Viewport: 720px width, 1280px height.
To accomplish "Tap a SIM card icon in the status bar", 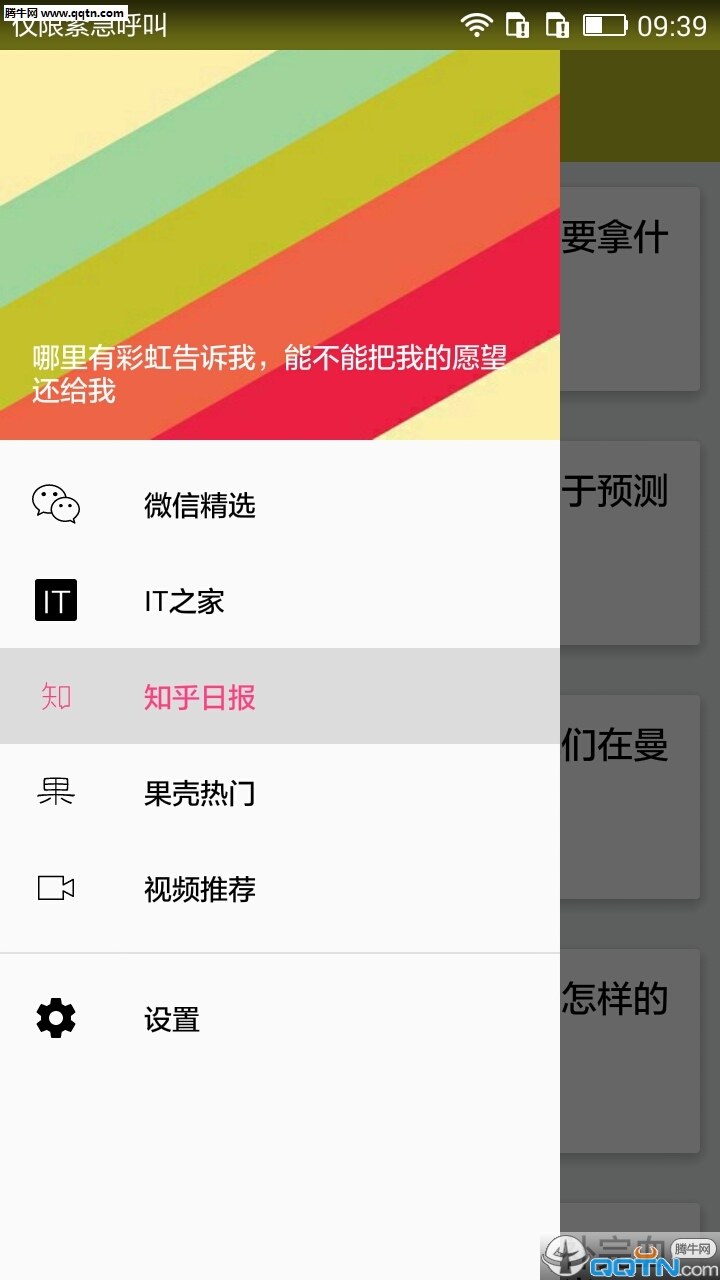I will (519, 23).
